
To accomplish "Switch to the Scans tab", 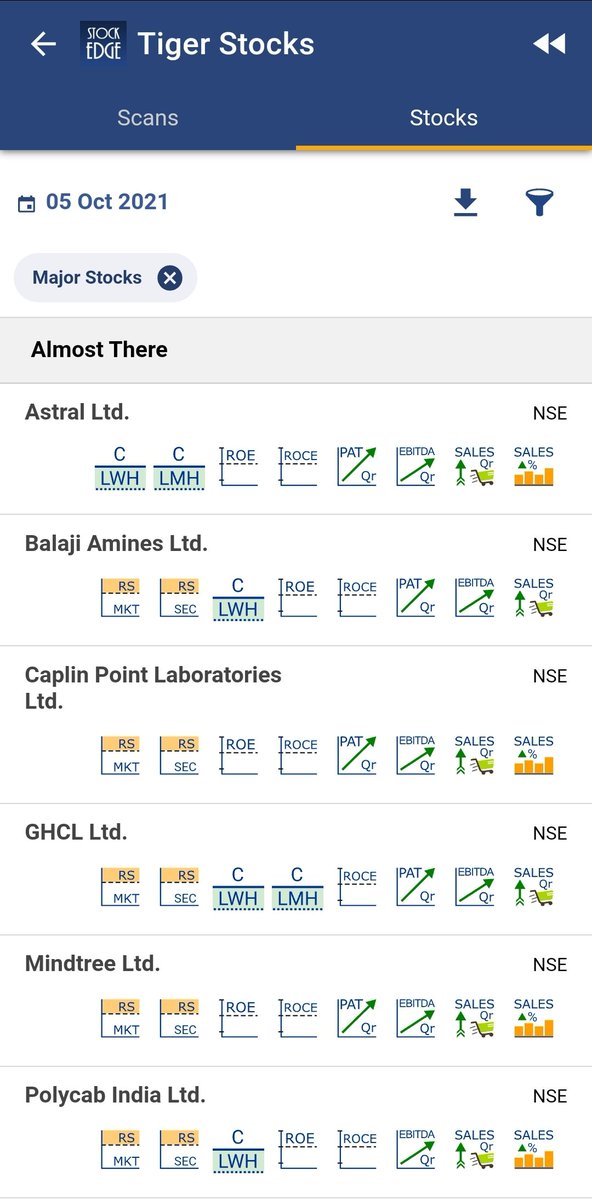I will click(x=148, y=118).
